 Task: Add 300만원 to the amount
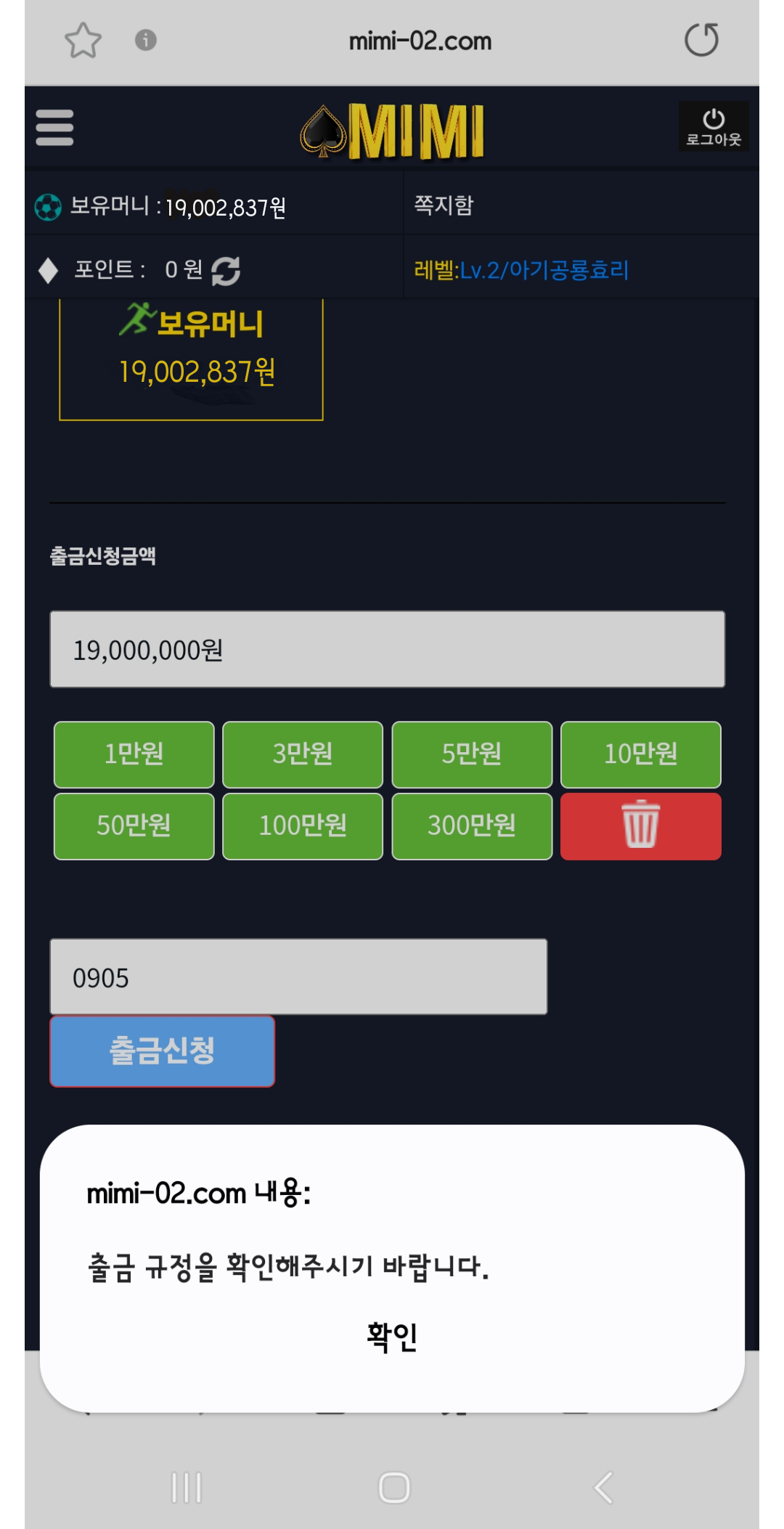472,826
